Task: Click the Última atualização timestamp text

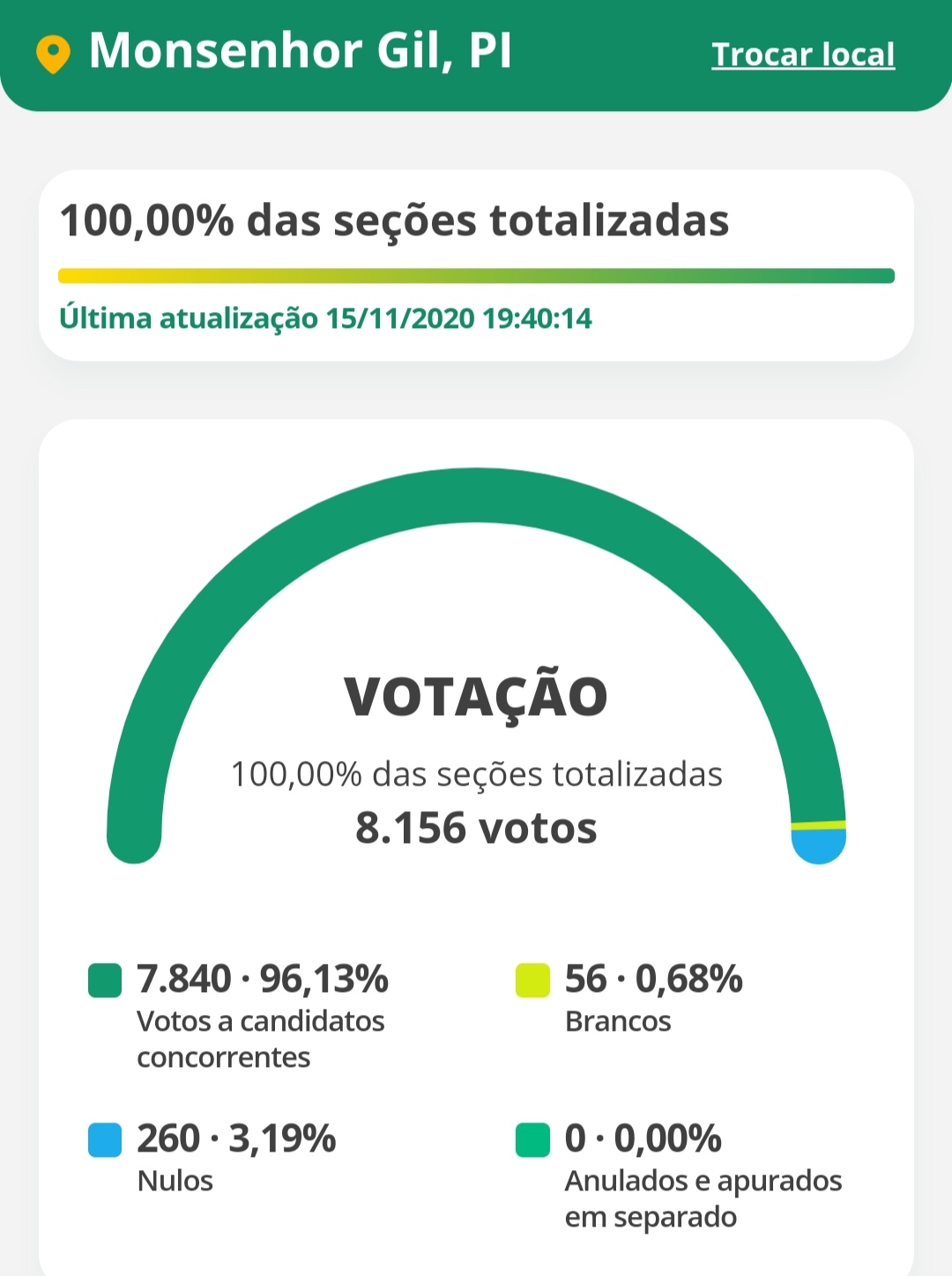Action: [326, 320]
